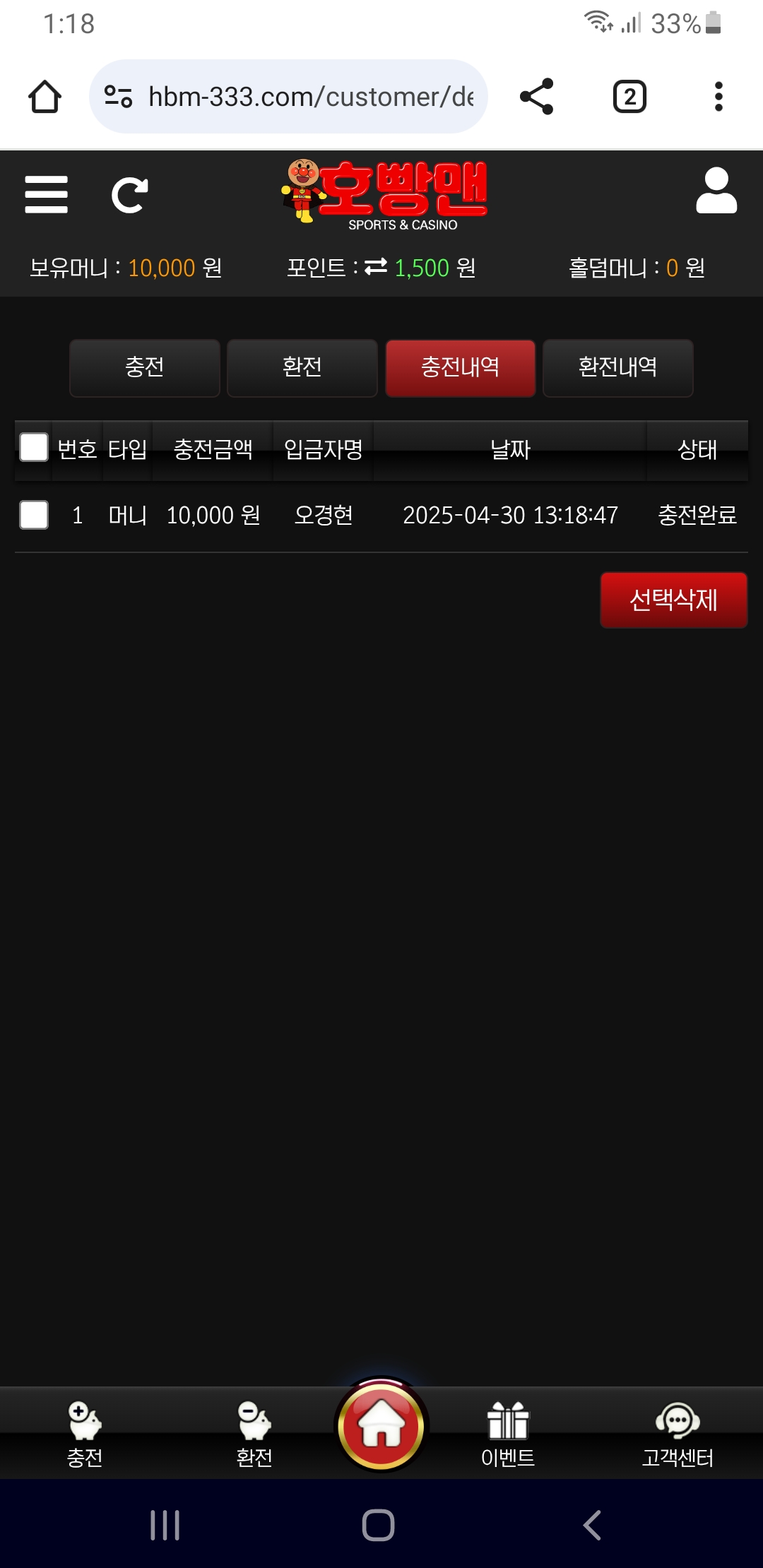The image size is (763, 1568).
Task: Open the browser tab switcher
Action: 629,97
